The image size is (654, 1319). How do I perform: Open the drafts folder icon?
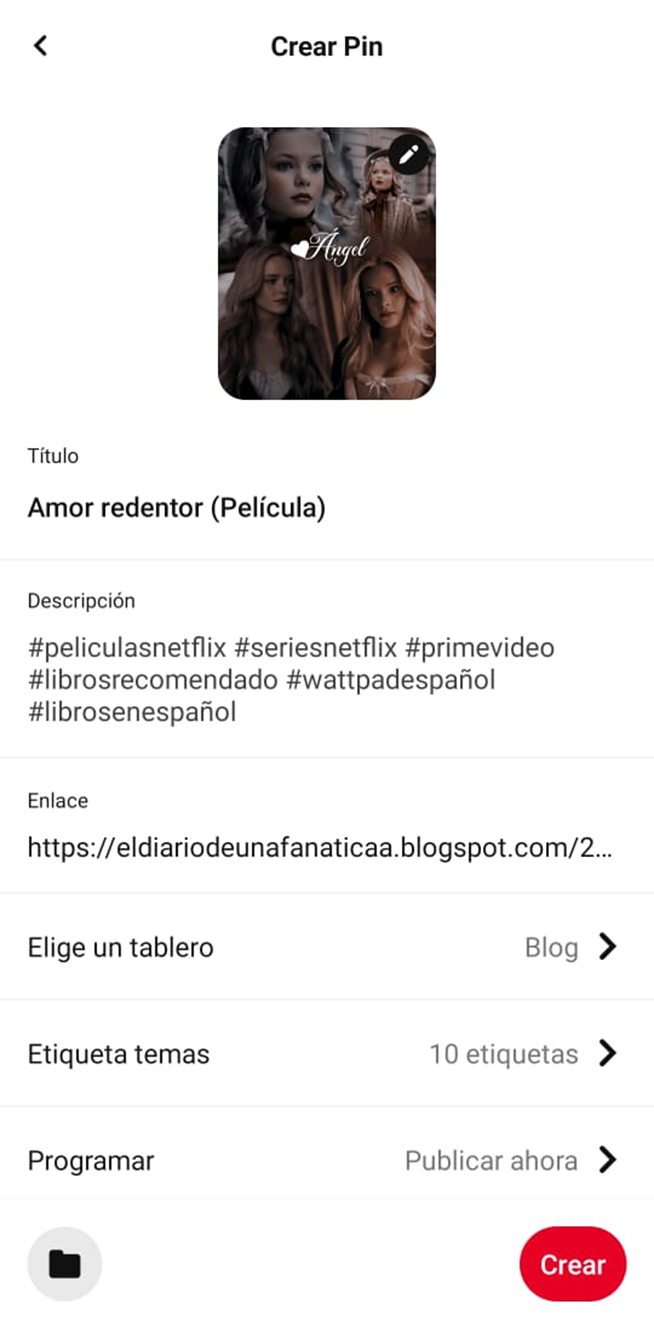pyautogui.click(x=65, y=1264)
